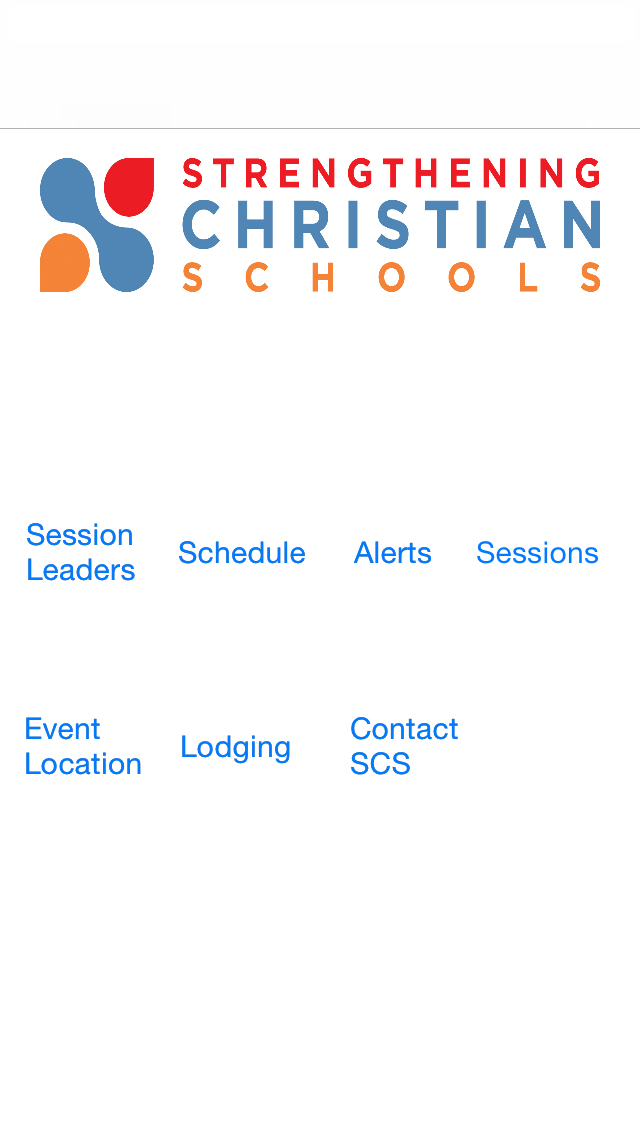The image size is (640, 1136).
Task: View the conference Schedule
Action: pyautogui.click(x=241, y=553)
